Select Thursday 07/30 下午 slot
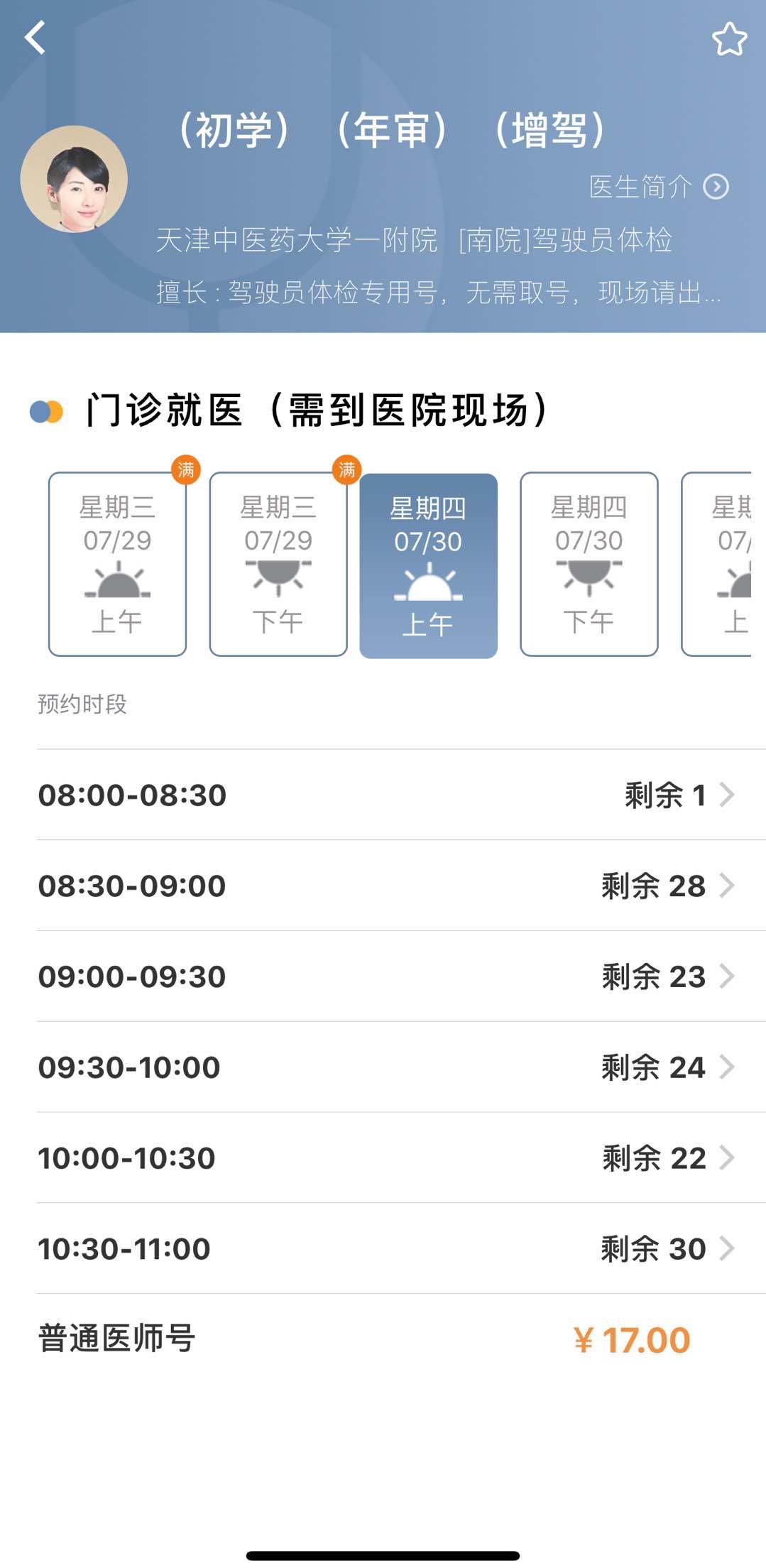 tap(589, 565)
